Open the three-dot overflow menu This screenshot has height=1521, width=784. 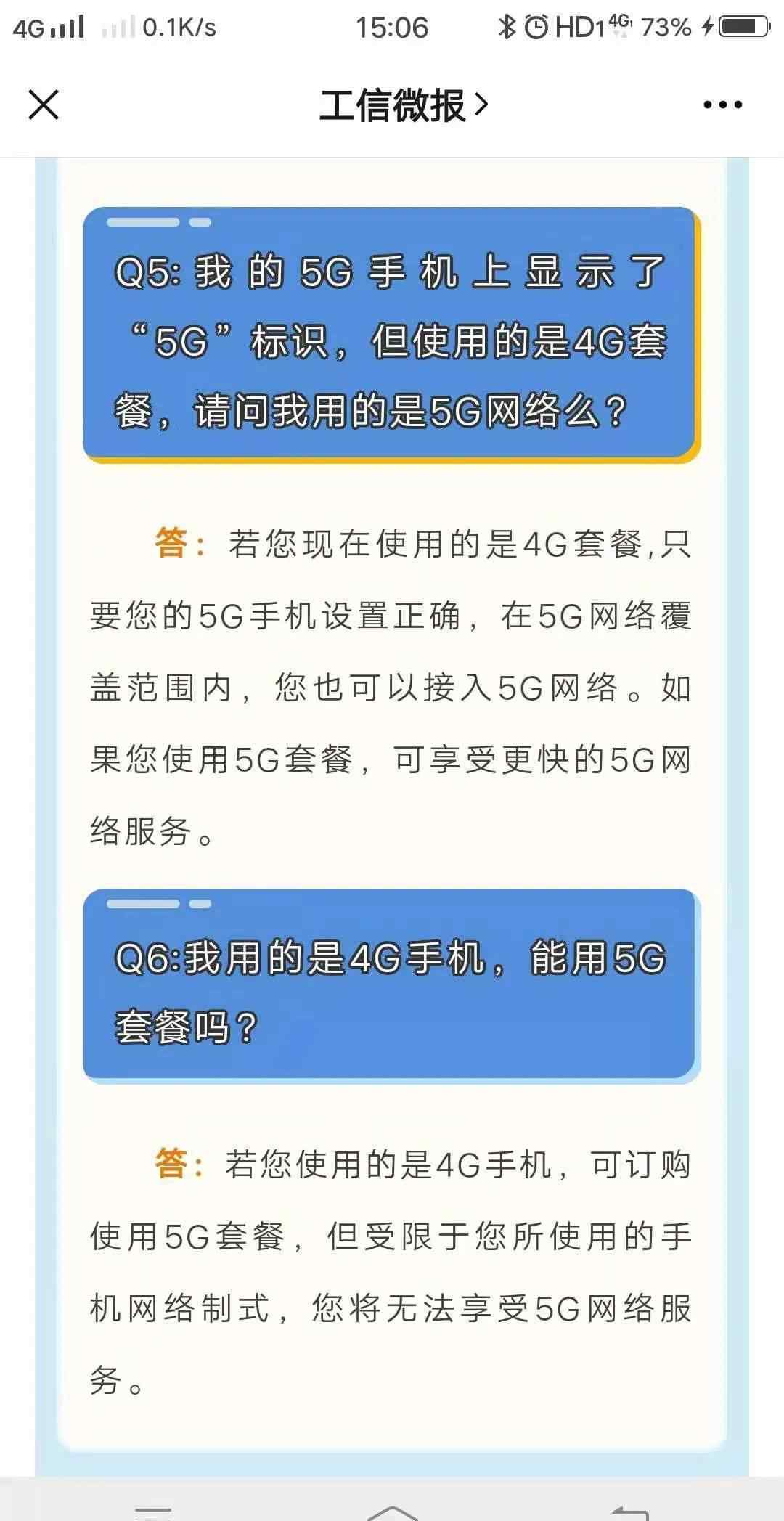pos(722,105)
